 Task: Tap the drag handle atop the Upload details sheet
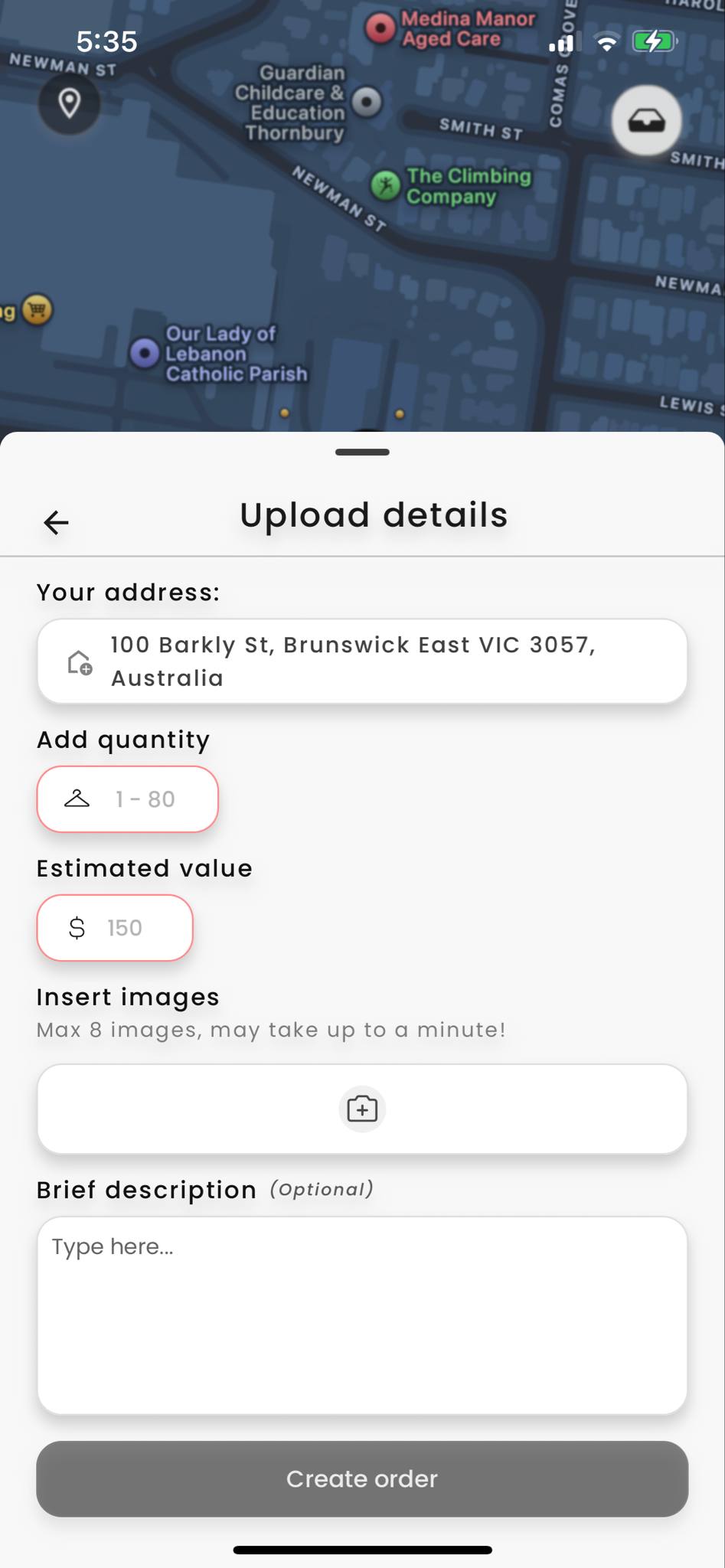click(362, 452)
